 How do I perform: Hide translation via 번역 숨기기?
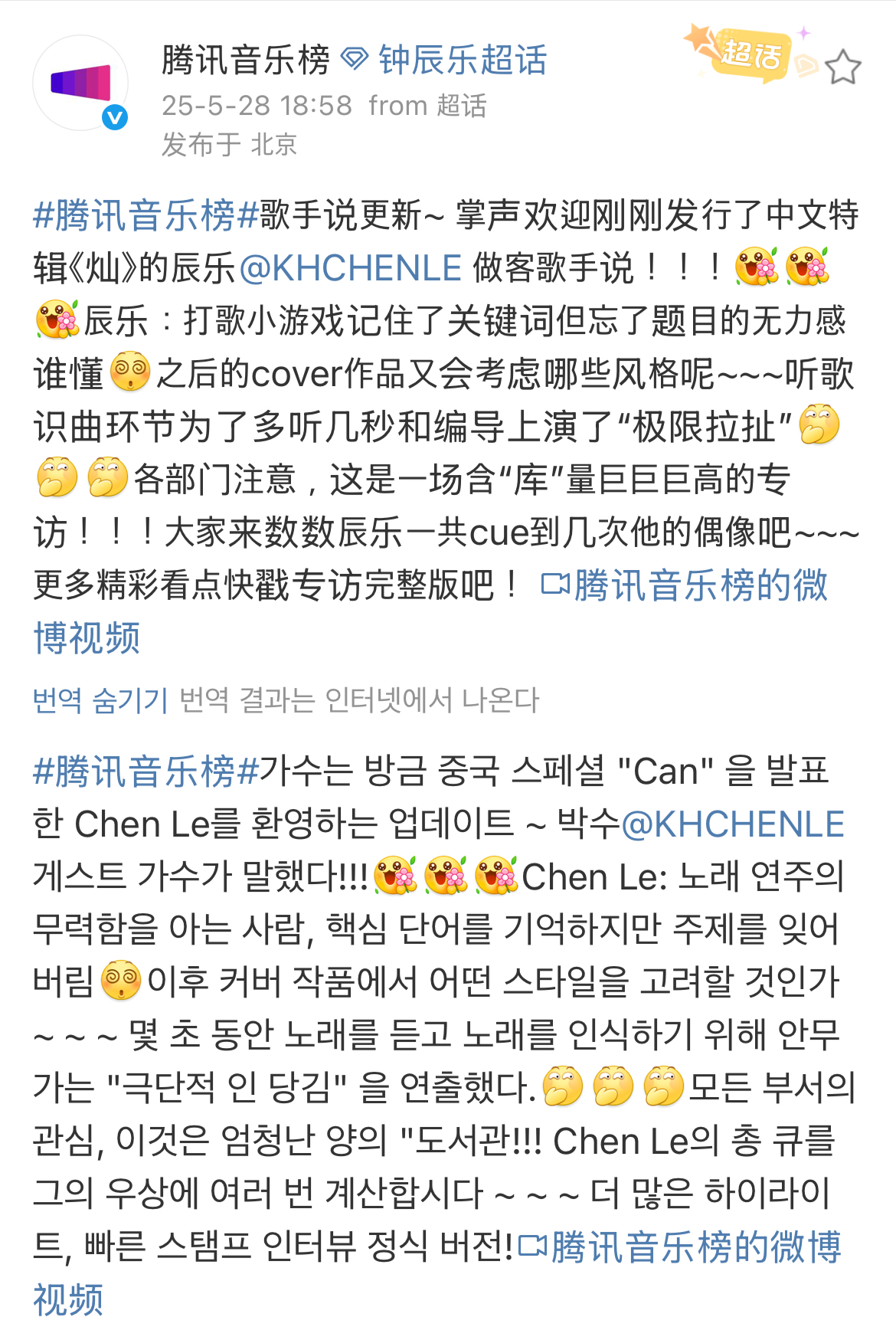(100, 699)
